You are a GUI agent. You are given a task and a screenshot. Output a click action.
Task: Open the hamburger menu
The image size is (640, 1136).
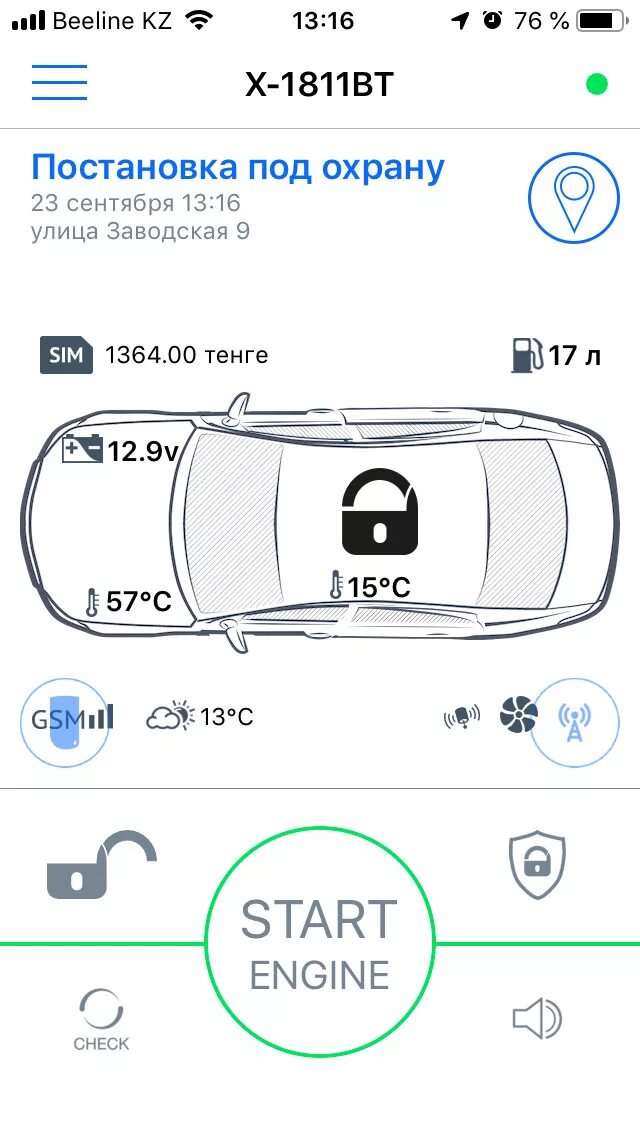click(x=59, y=83)
